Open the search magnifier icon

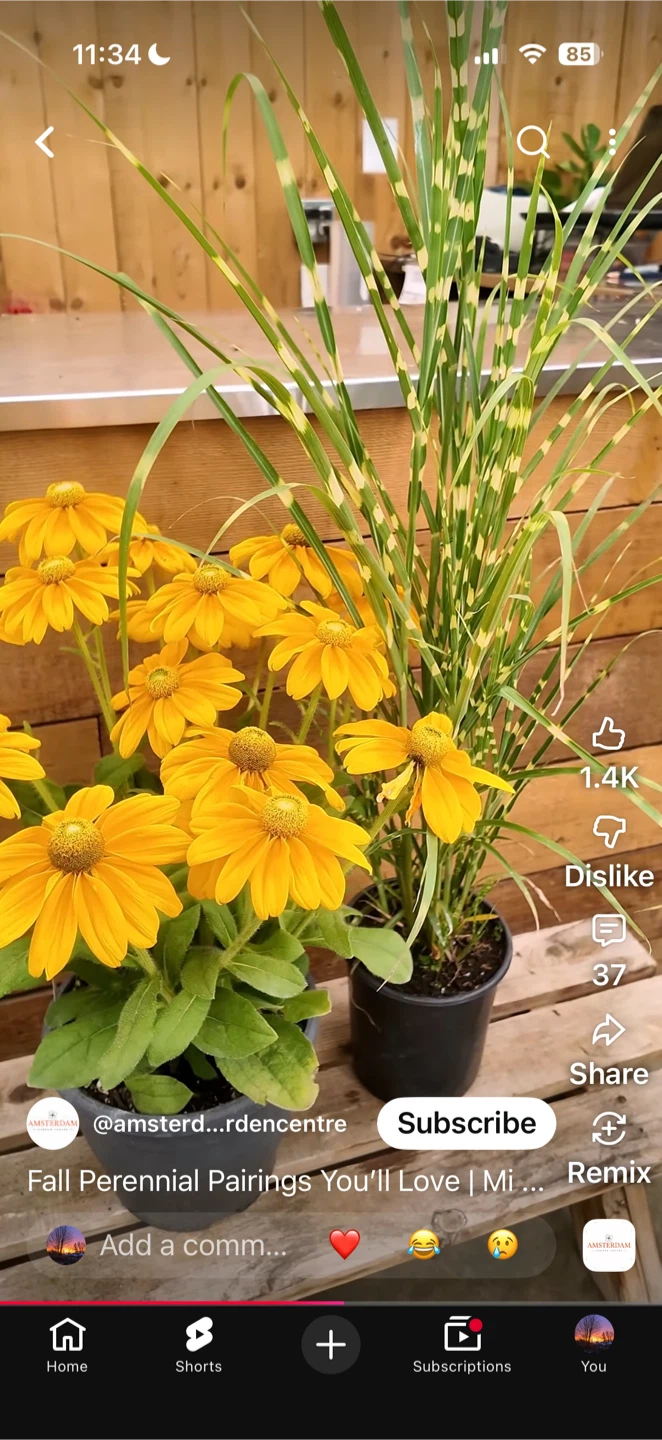pyautogui.click(x=533, y=142)
